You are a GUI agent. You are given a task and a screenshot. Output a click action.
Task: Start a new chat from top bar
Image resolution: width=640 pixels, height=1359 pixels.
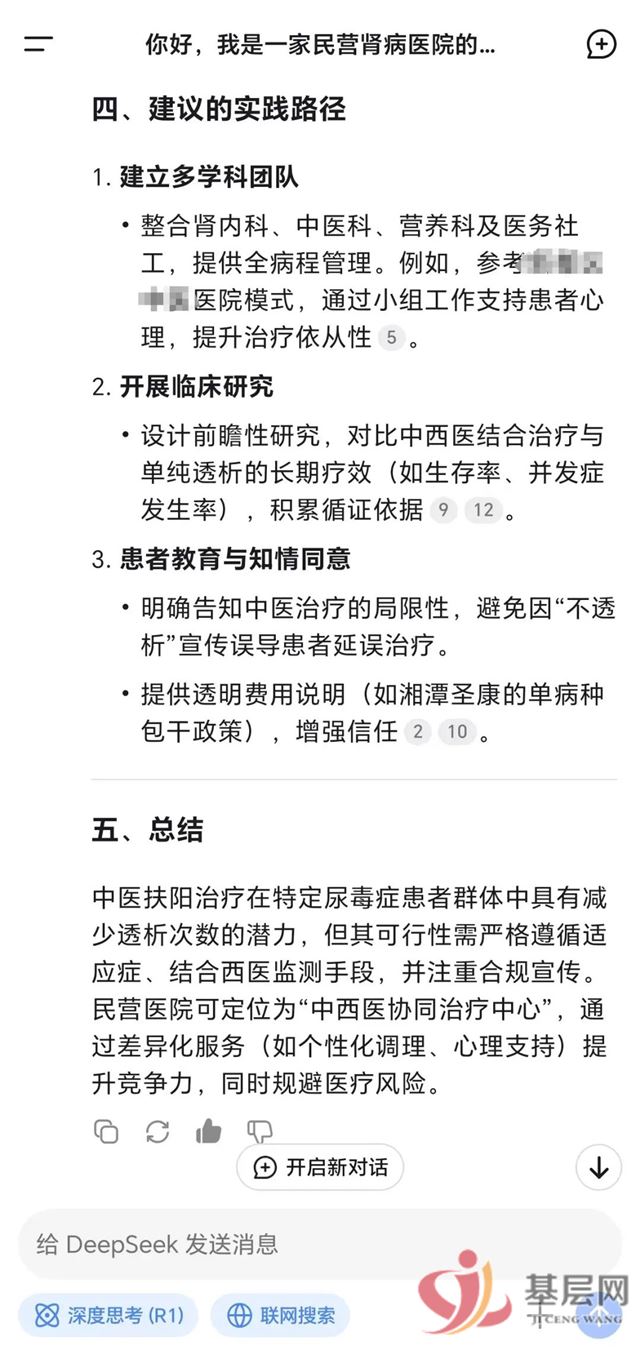[x=601, y=44]
